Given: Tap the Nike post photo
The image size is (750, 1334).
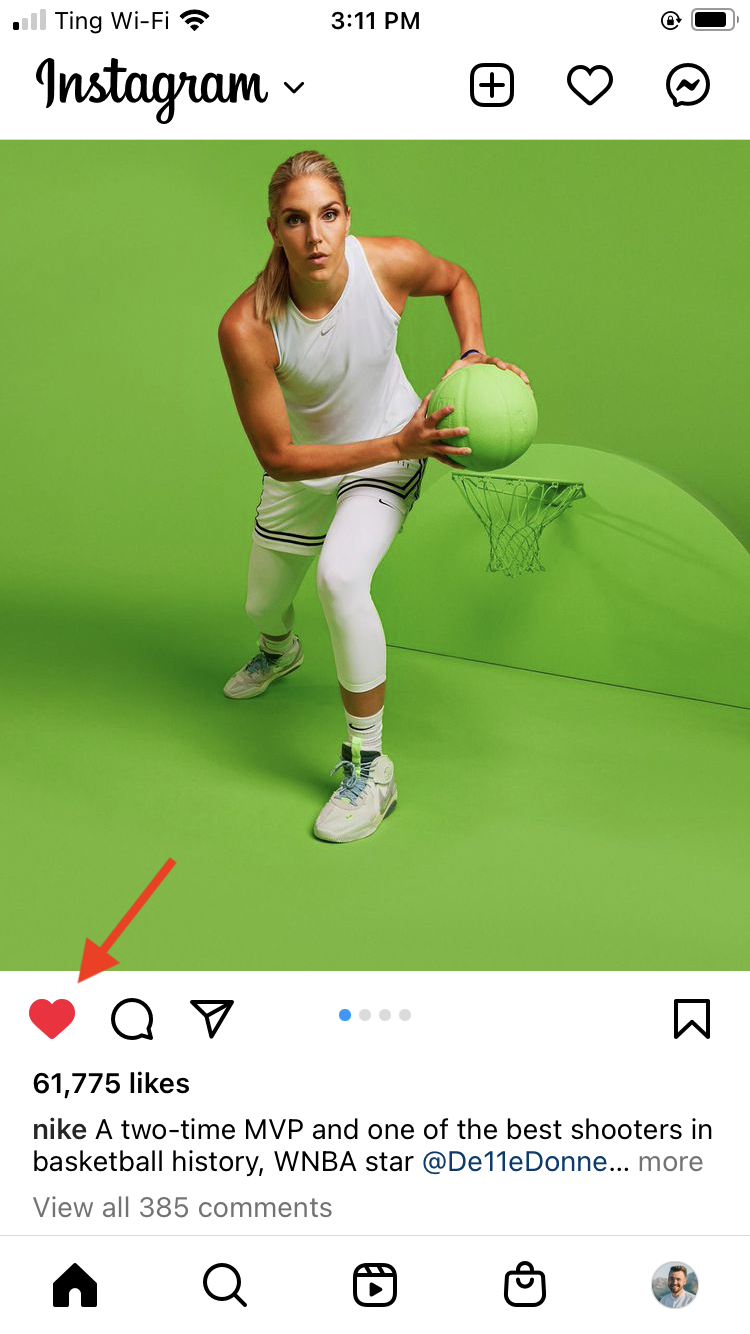Looking at the screenshot, I should pos(375,555).
